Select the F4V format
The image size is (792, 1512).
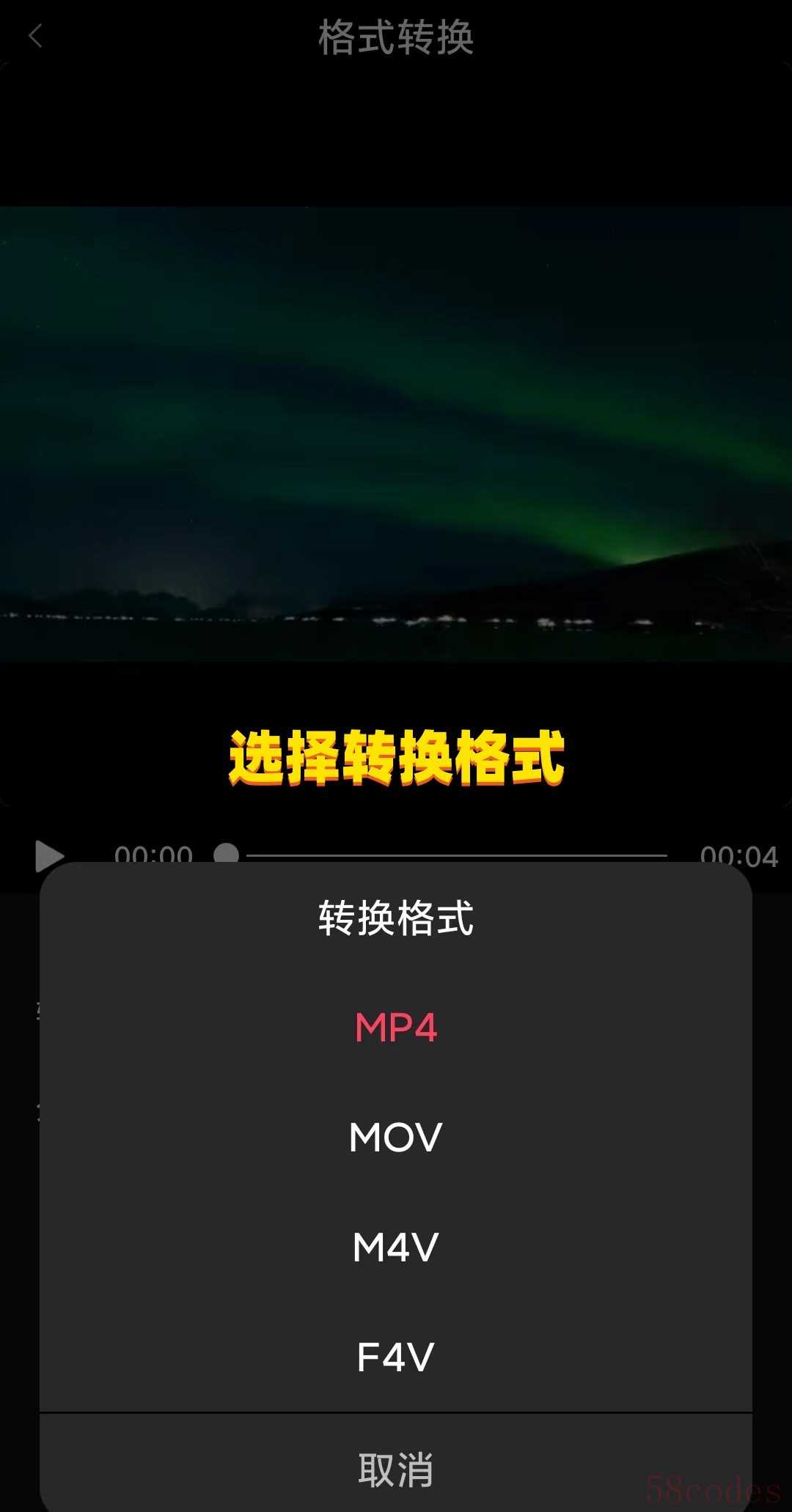pyautogui.click(x=396, y=1357)
